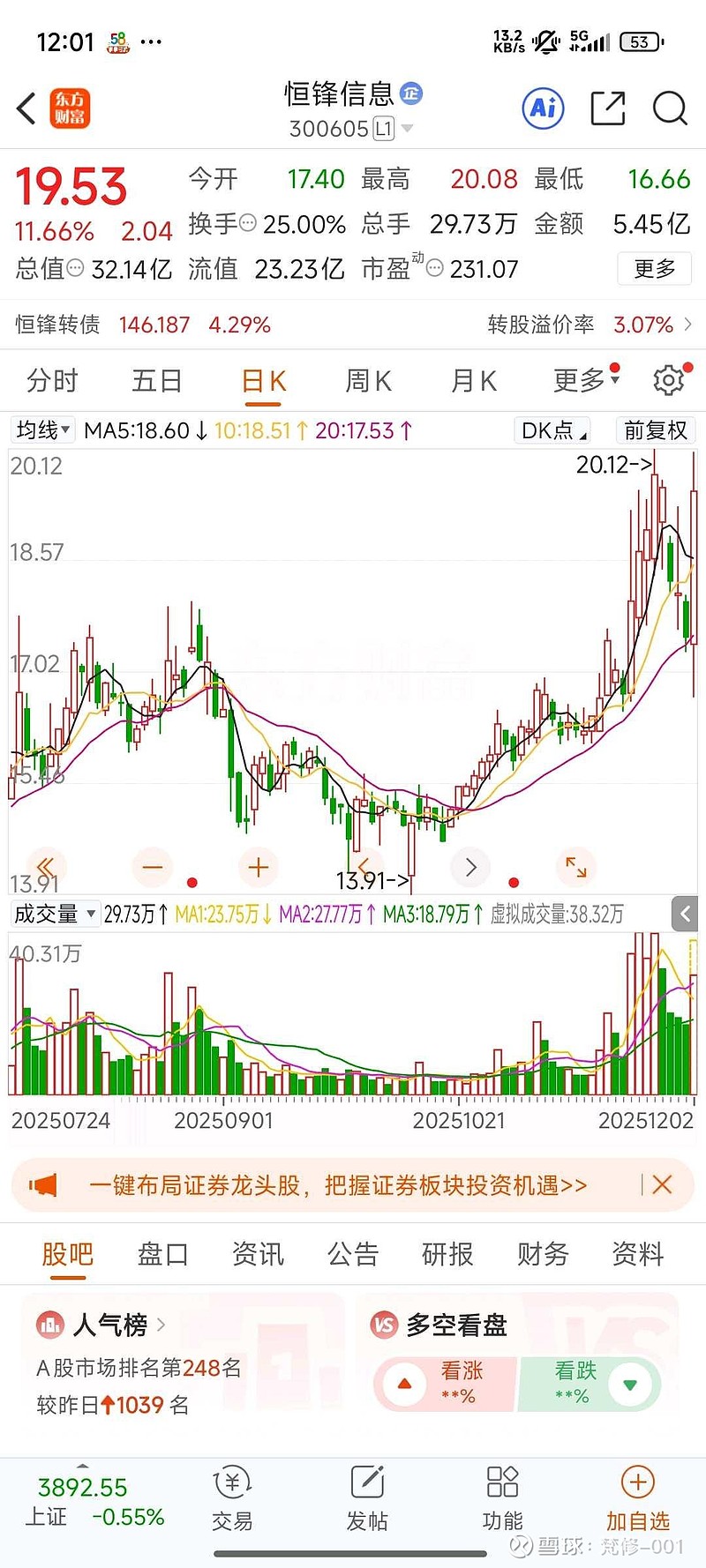Image resolution: width=706 pixels, height=1568 pixels.
Task: Go back using the top-left arrow
Action: pyautogui.click(x=26, y=108)
